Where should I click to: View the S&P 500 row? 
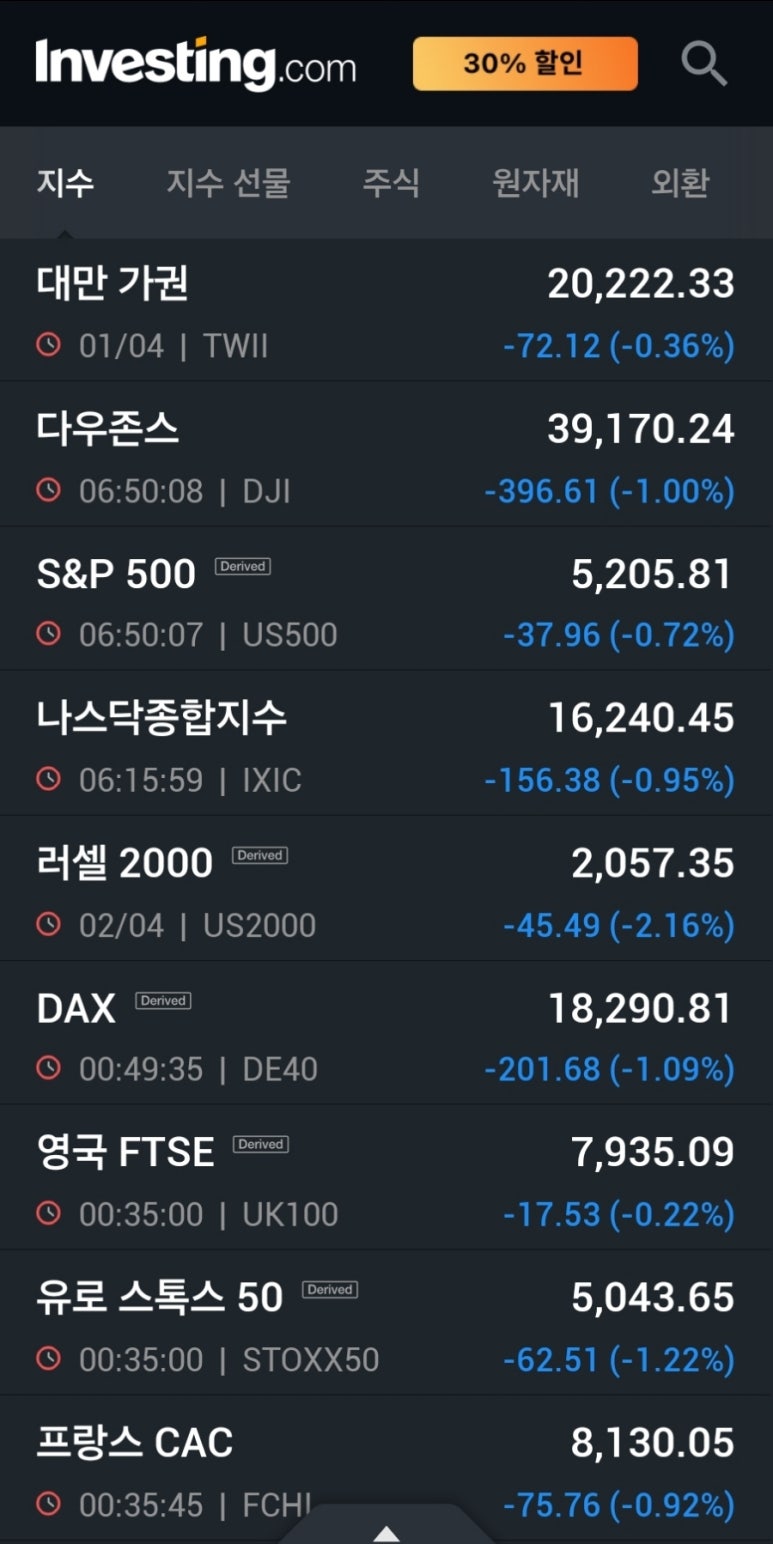(x=386, y=598)
